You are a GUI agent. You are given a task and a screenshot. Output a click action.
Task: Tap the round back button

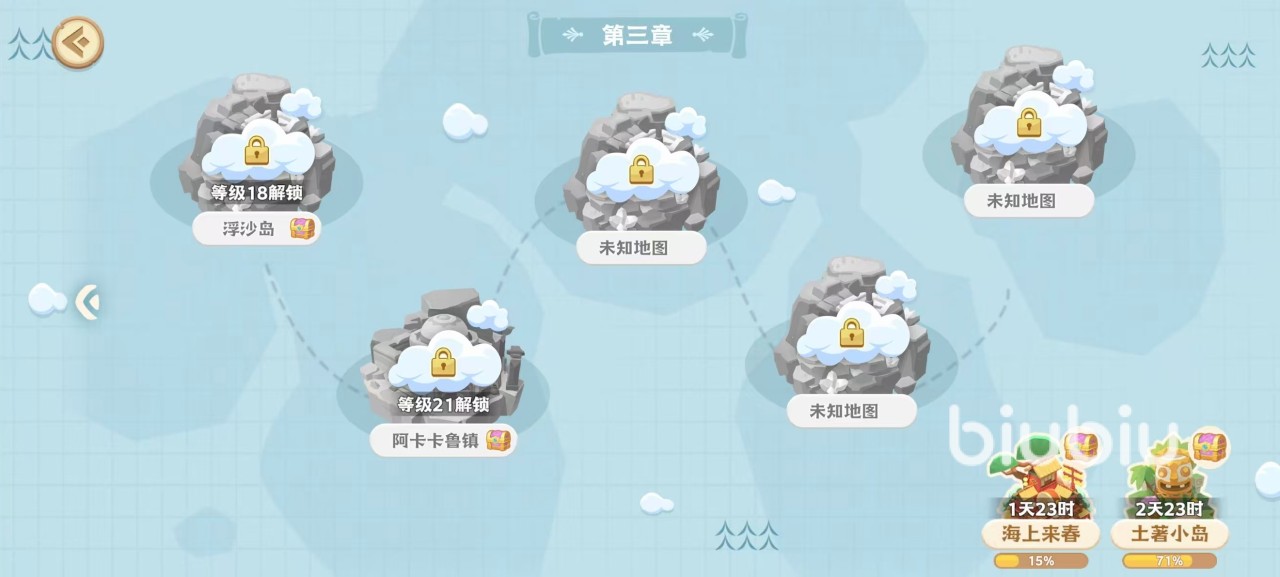click(x=78, y=43)
